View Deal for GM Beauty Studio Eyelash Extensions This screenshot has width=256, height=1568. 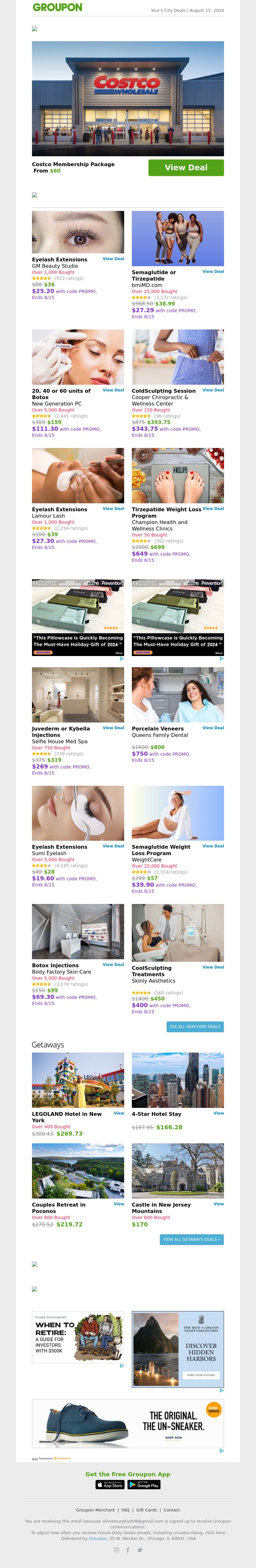[113, 259]
